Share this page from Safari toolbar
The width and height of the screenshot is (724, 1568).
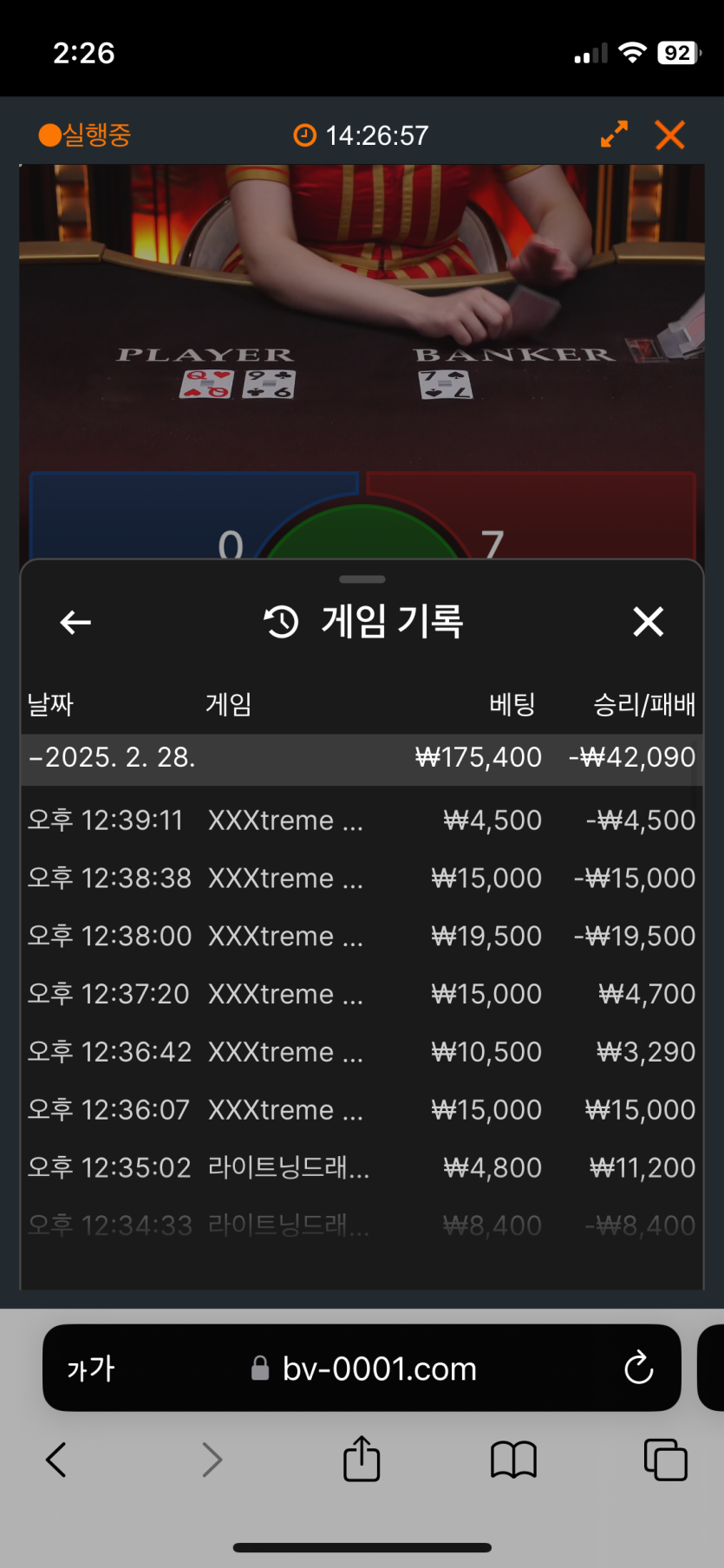[362, 1460]
